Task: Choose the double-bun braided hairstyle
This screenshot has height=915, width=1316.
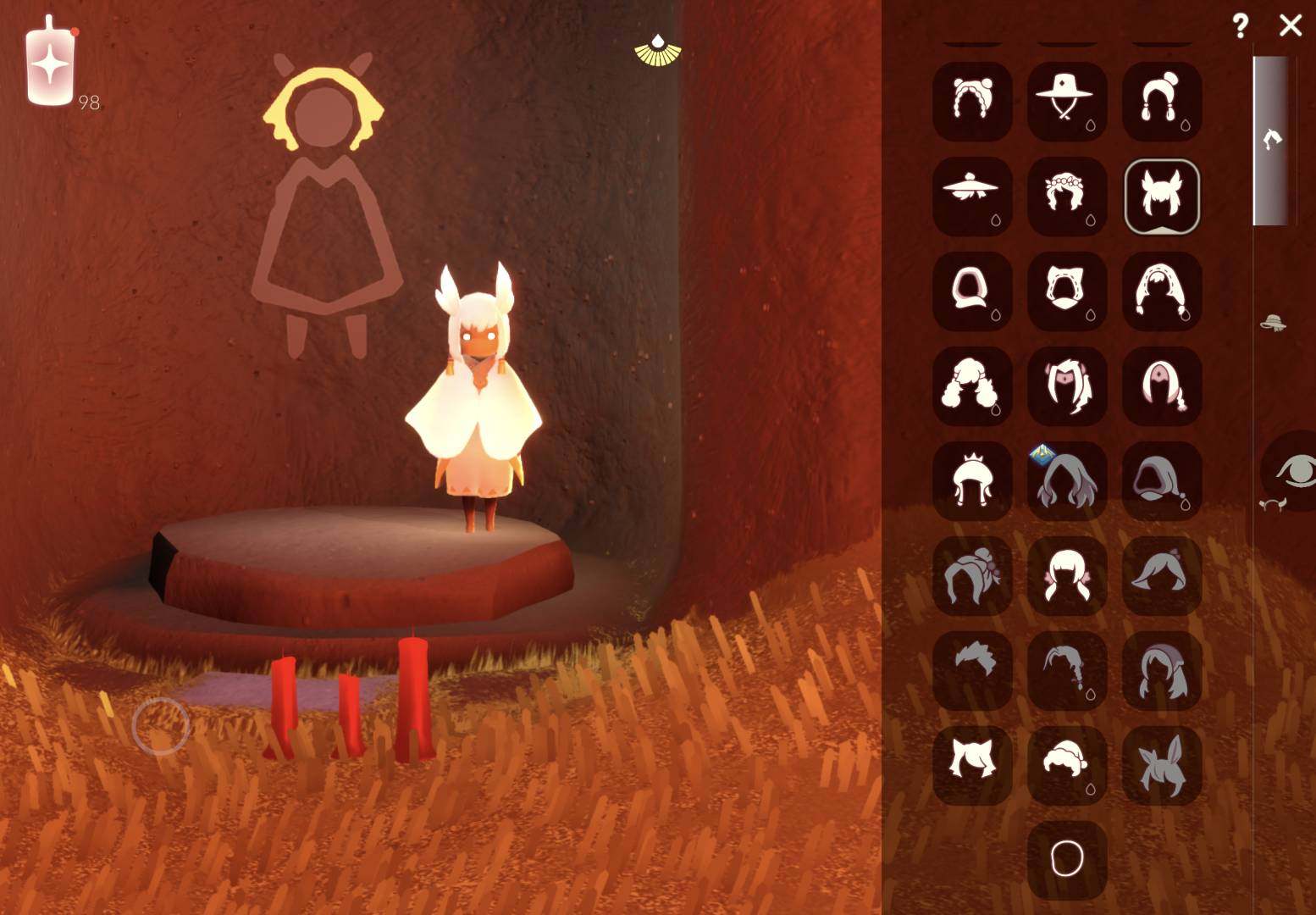Action: (971, 101)
